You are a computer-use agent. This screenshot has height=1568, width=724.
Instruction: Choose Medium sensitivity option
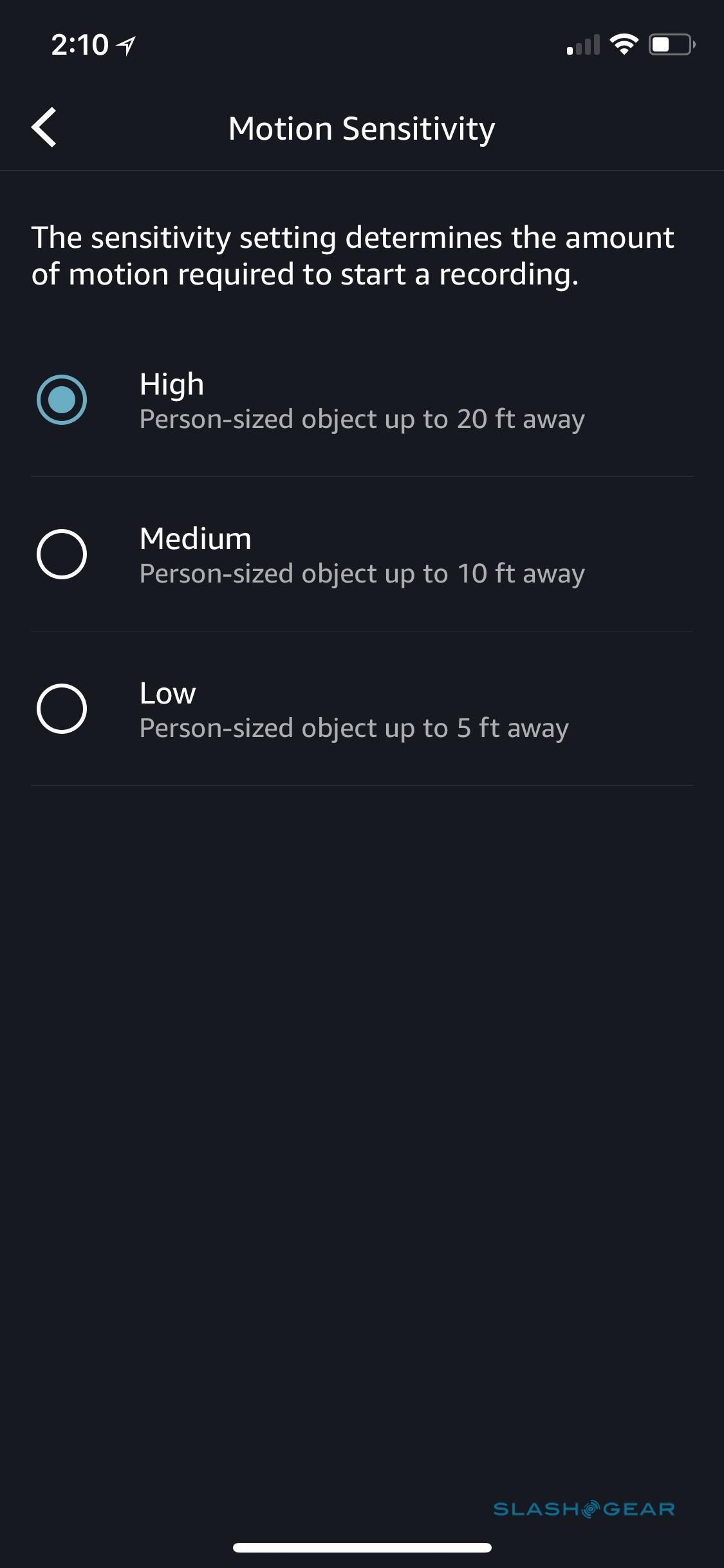click(x=62, y=554)
